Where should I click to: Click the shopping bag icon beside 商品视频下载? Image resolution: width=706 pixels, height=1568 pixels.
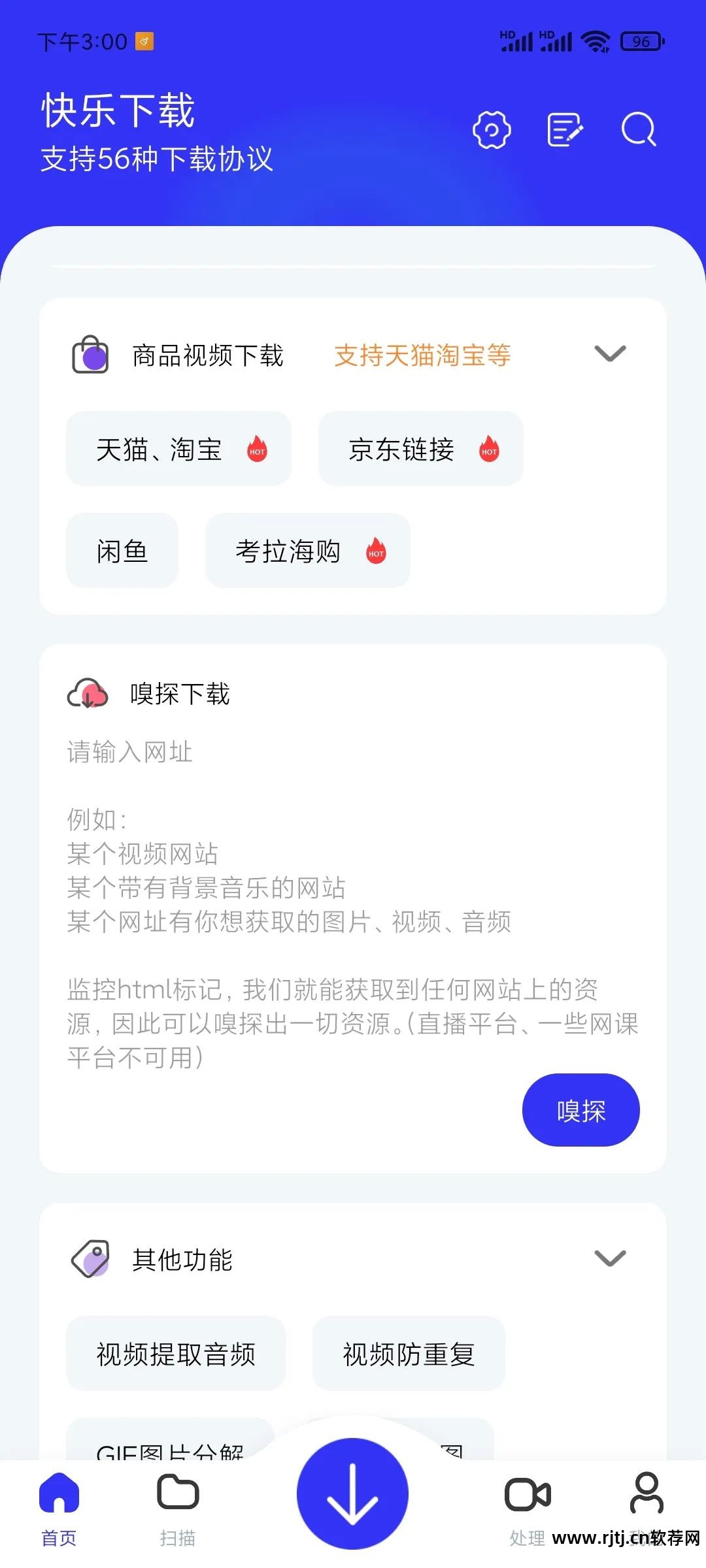[90, 354]
